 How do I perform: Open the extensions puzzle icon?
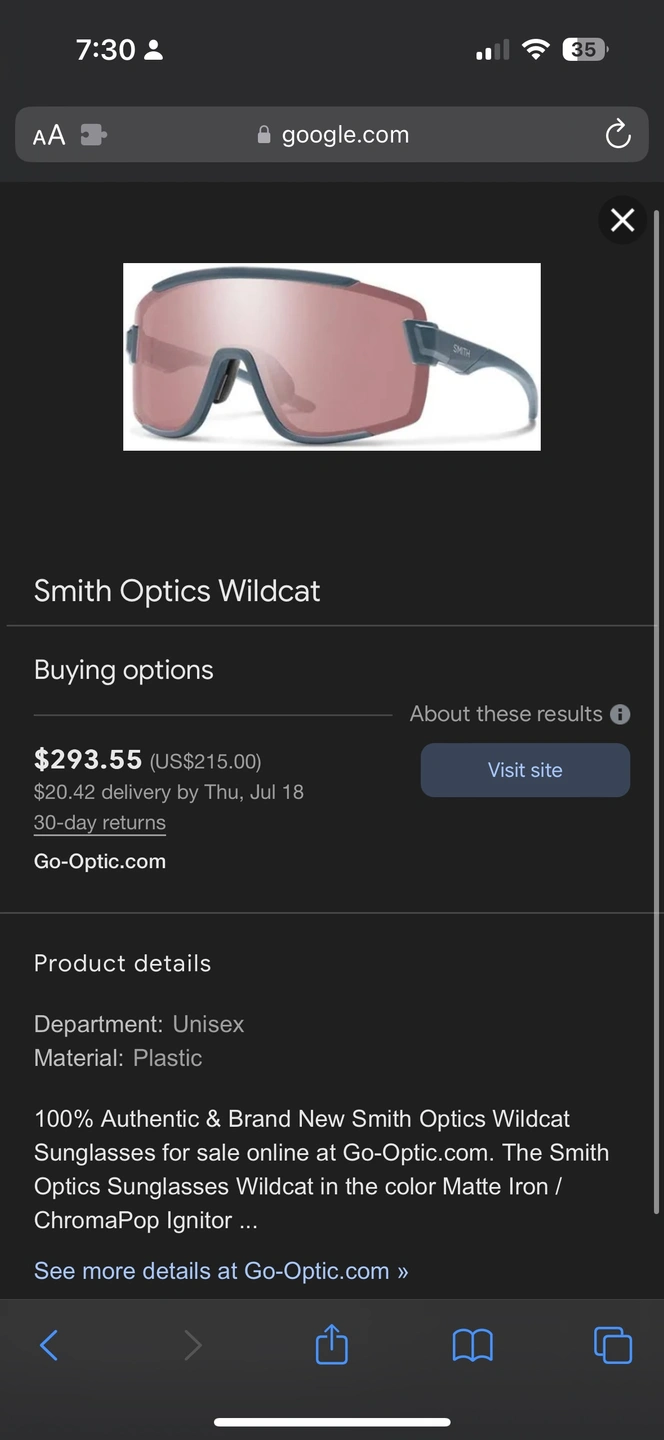[x=94, y=135]
